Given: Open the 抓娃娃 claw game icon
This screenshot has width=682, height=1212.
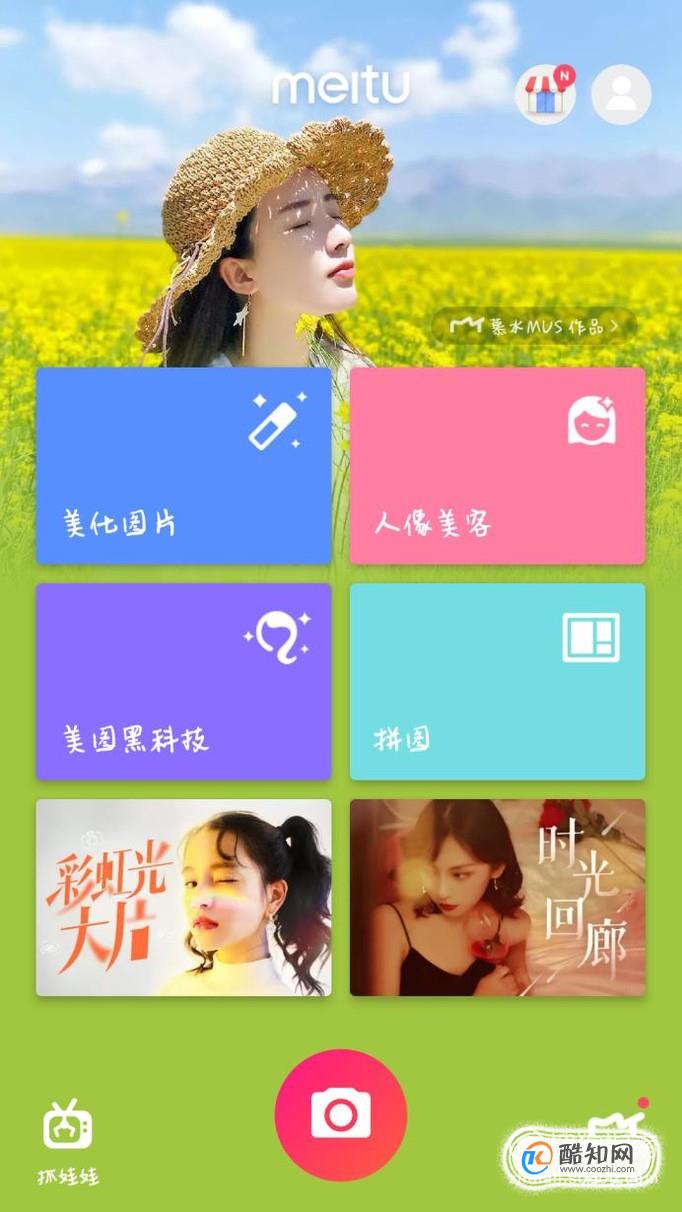Looking at the screenshot, I should point(68,1142).
